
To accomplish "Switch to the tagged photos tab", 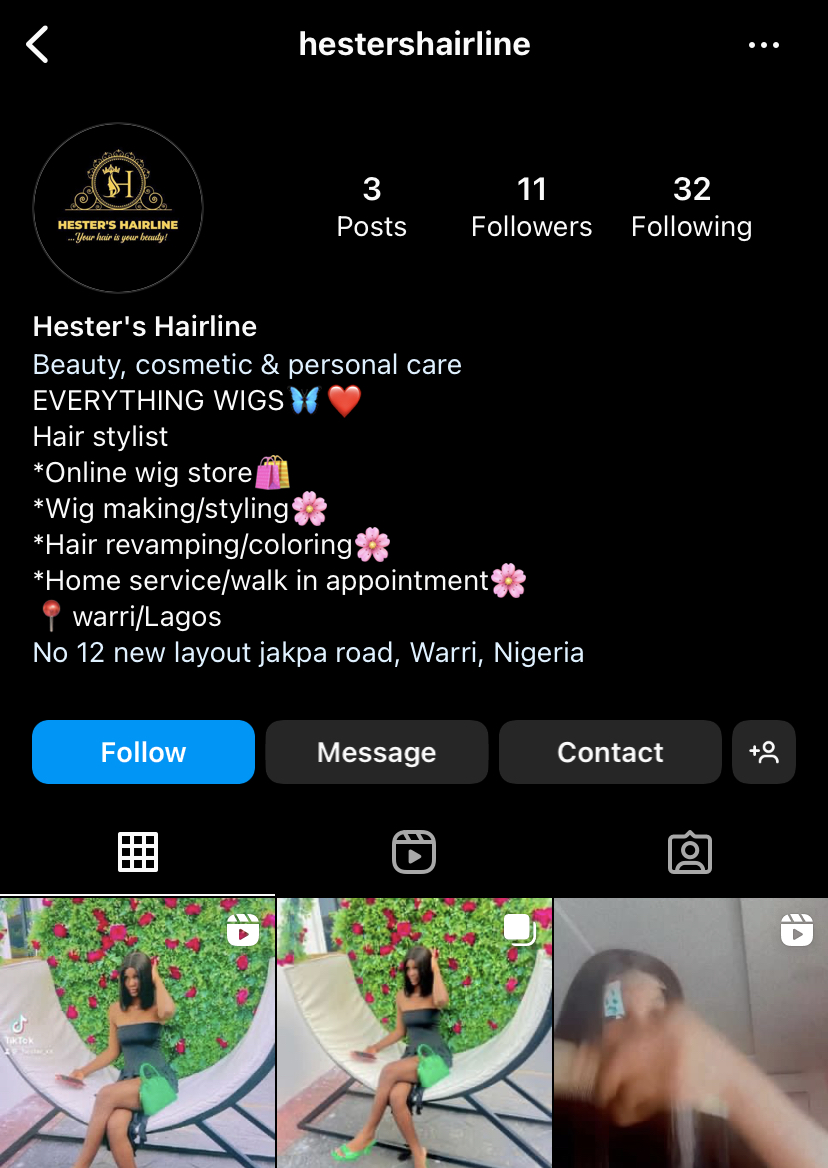I will (690, 852).
